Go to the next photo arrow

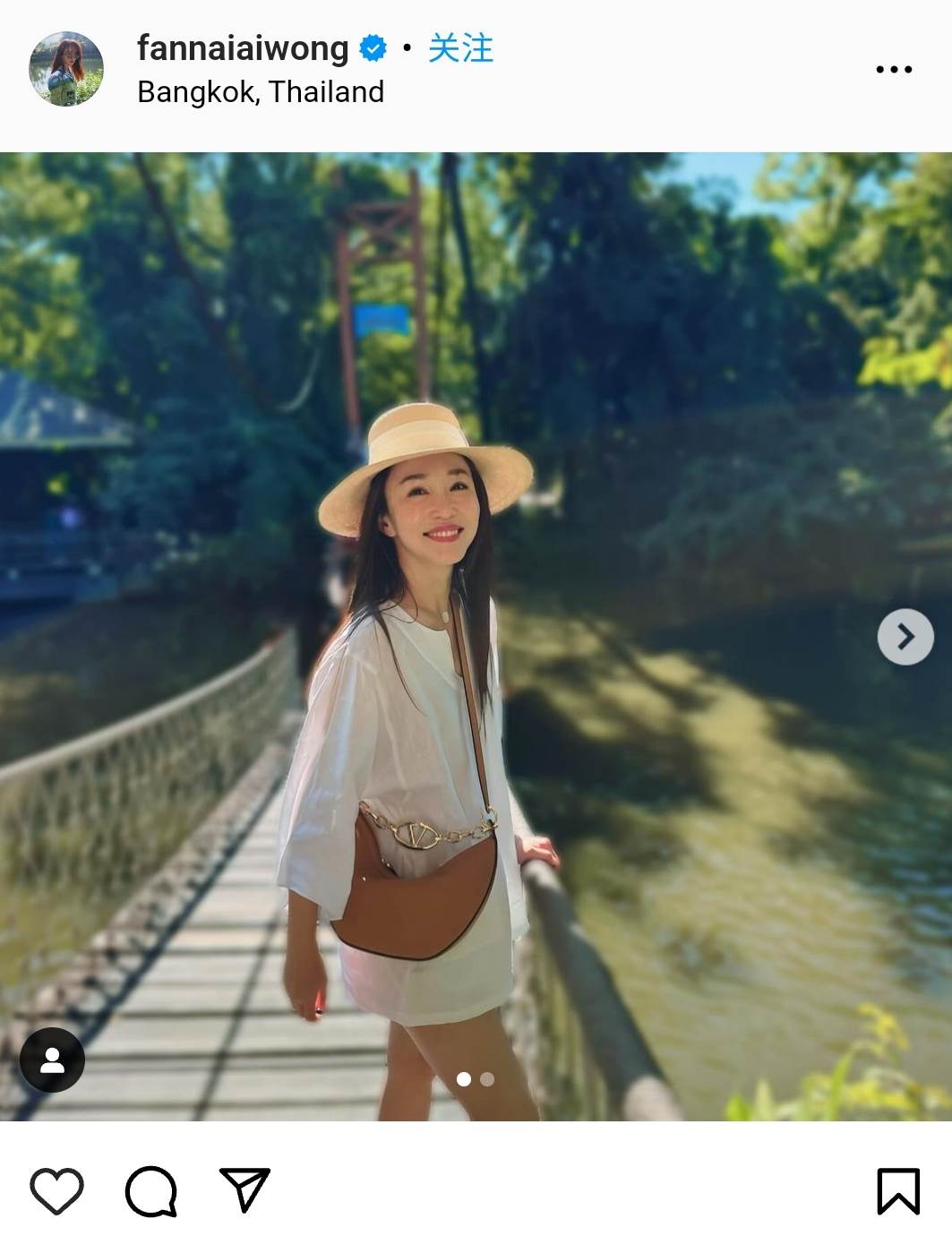pos(905,637)
